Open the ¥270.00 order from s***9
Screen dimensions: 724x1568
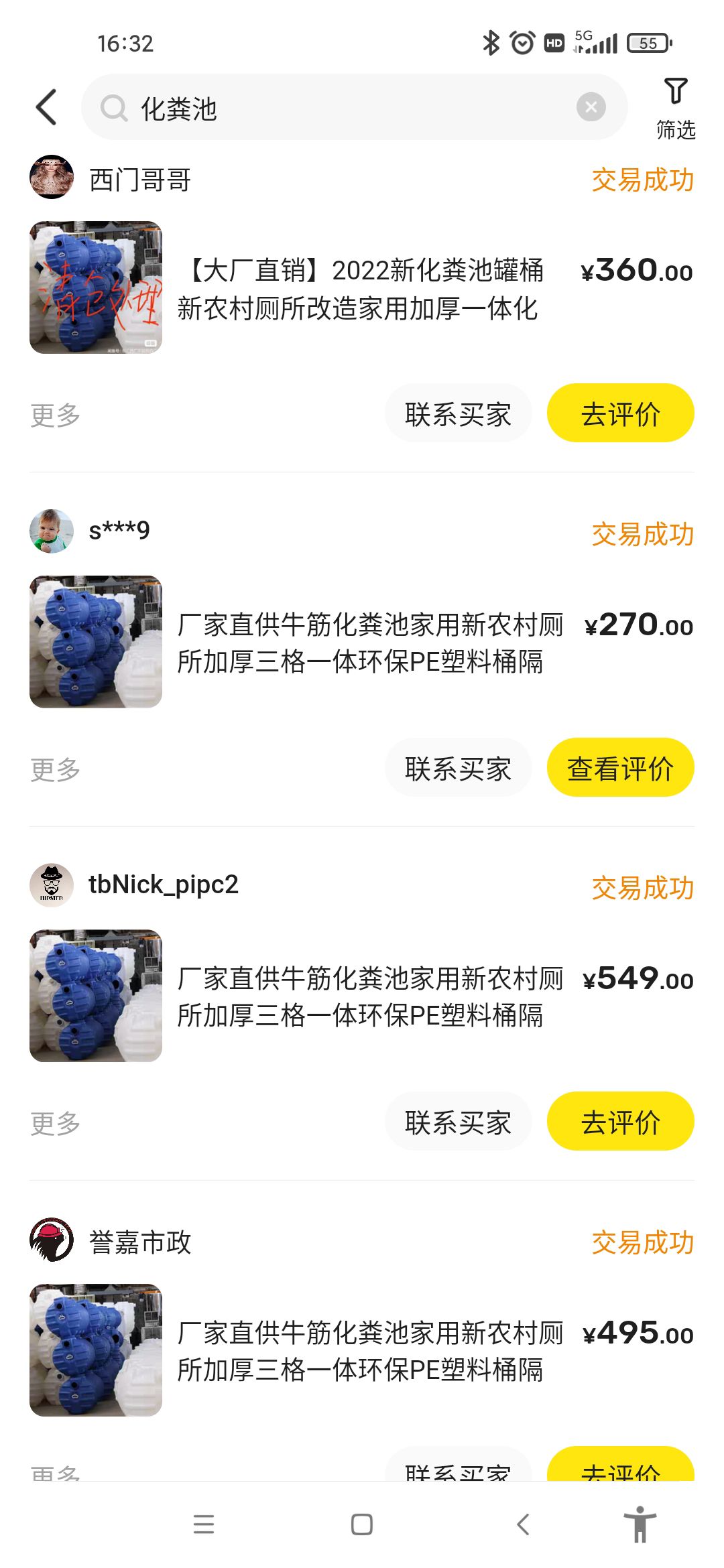[361, 642]
